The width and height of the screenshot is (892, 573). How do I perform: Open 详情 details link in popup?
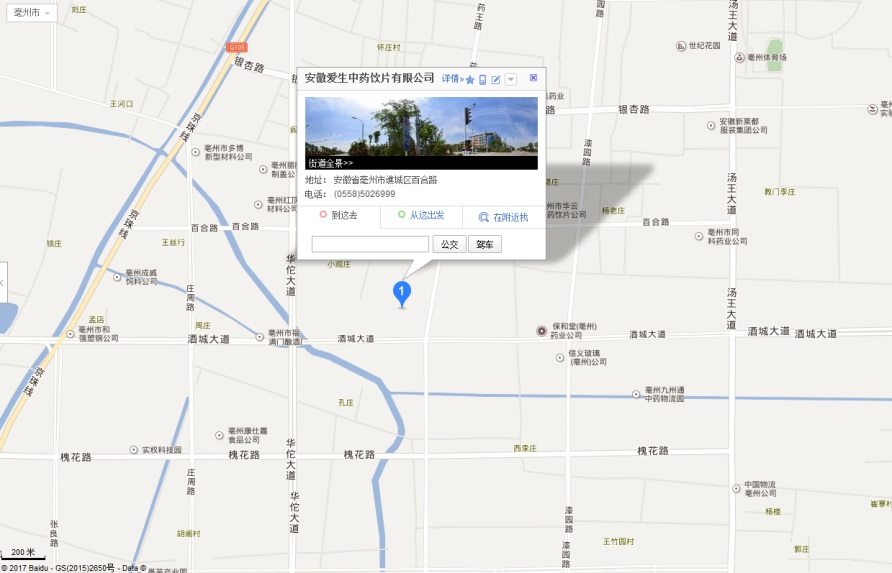[451, 78]
